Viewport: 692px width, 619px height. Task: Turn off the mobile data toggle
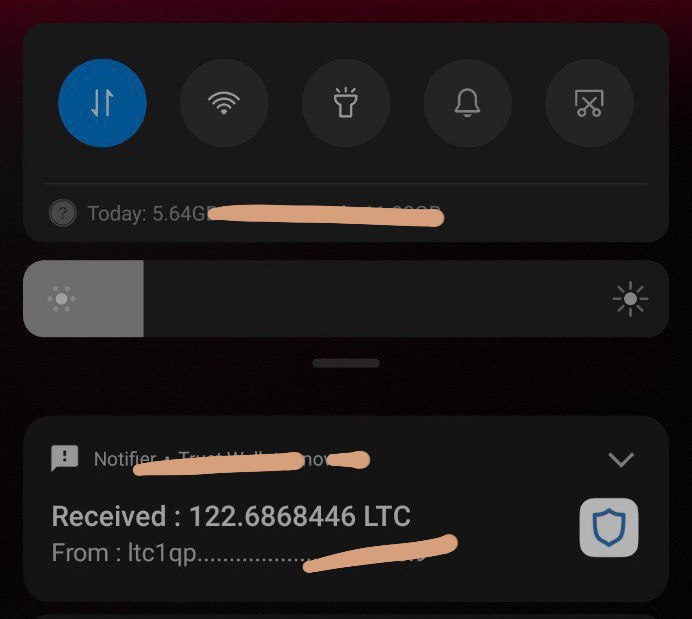point(102,103)
